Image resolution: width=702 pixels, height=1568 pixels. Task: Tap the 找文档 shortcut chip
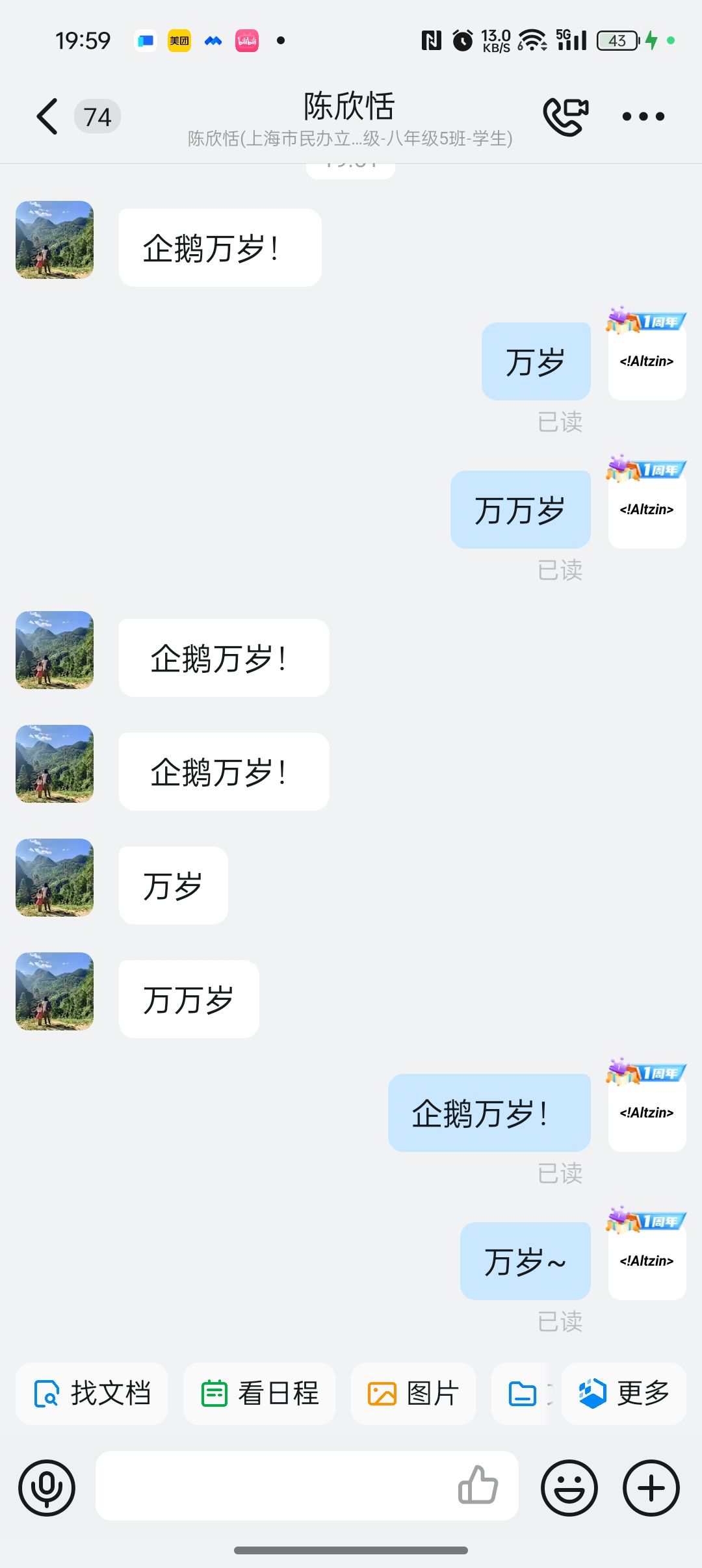point(92,1394)
